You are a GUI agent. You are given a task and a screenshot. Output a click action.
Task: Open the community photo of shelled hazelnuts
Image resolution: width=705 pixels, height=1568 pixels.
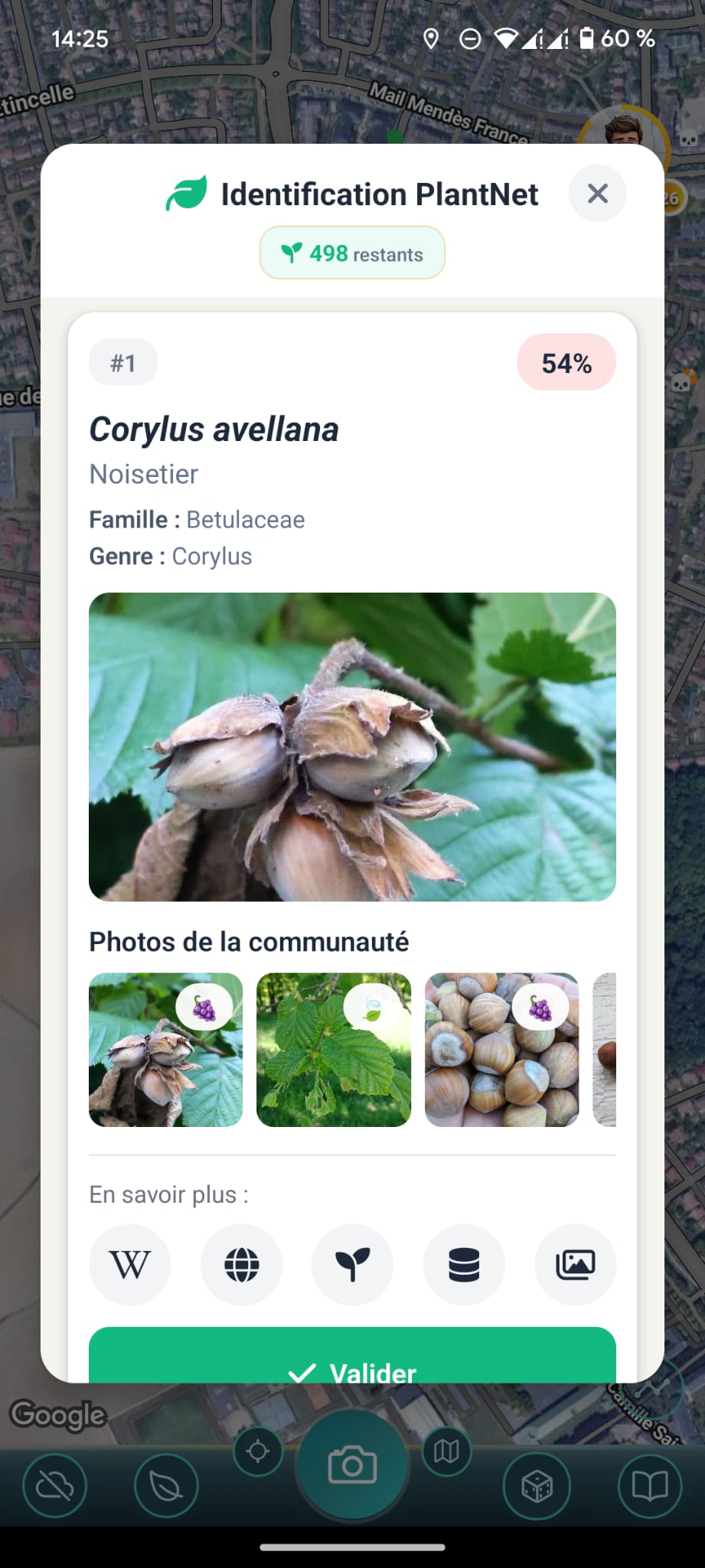click(501, 1050)
